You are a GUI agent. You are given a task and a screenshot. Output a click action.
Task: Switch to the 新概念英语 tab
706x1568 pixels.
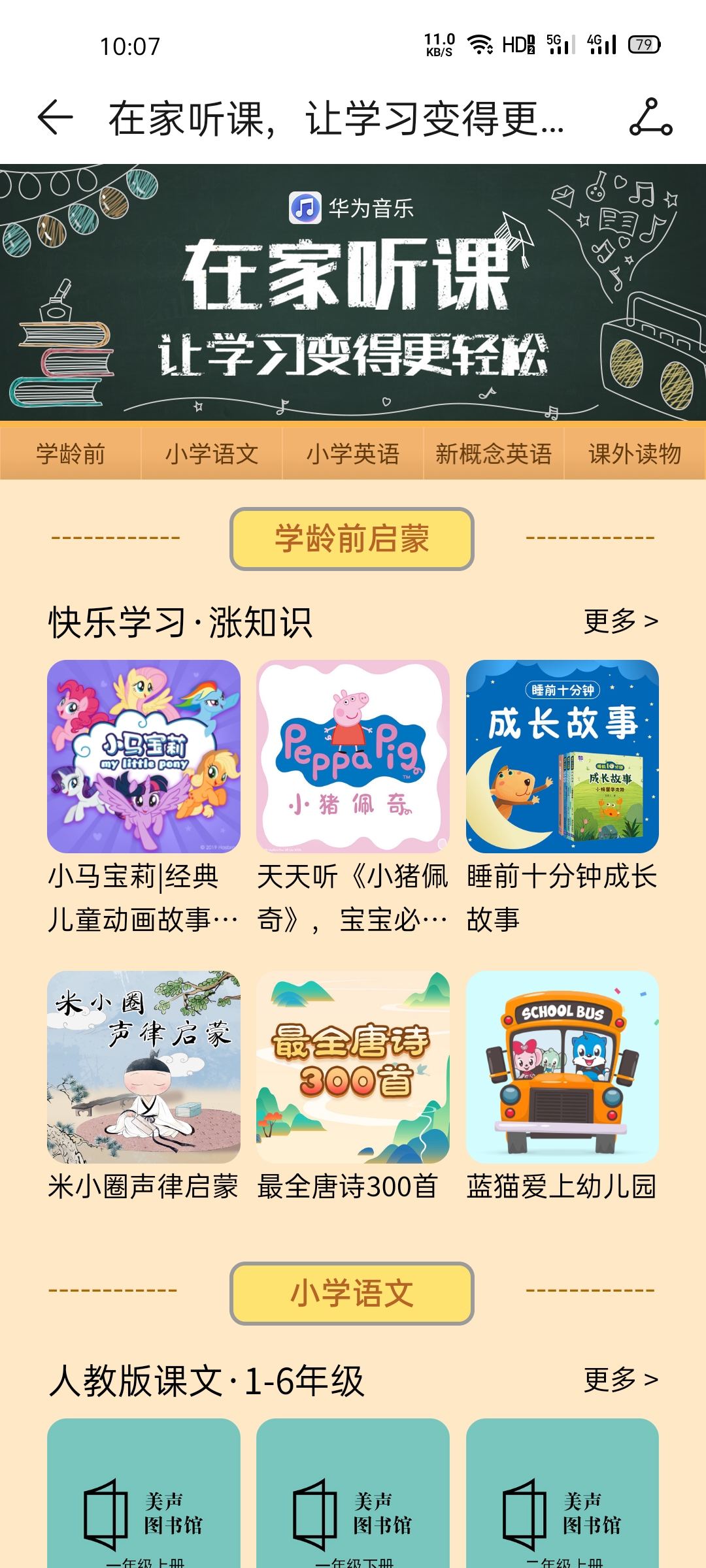[494, 453]
